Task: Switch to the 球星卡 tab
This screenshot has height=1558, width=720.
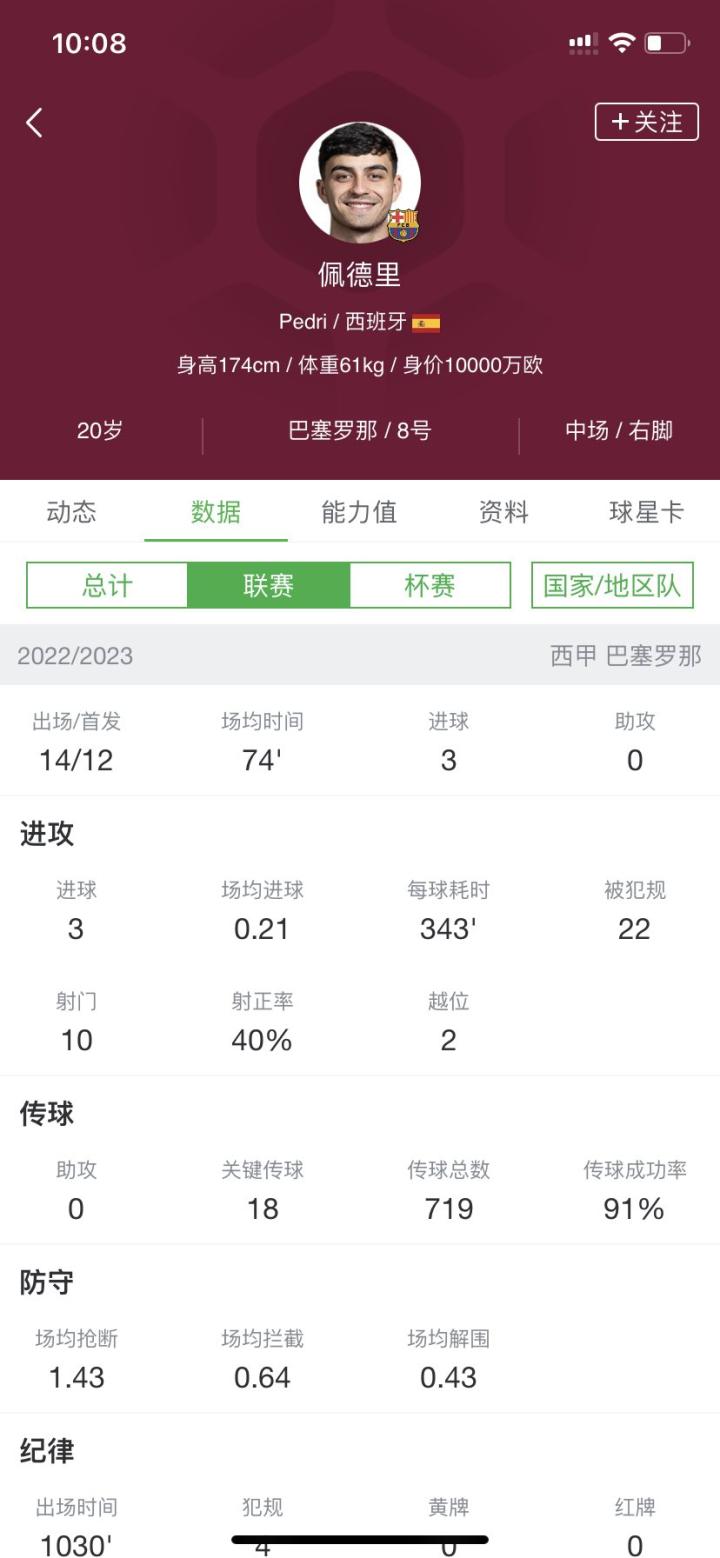Action: [646, 512]
